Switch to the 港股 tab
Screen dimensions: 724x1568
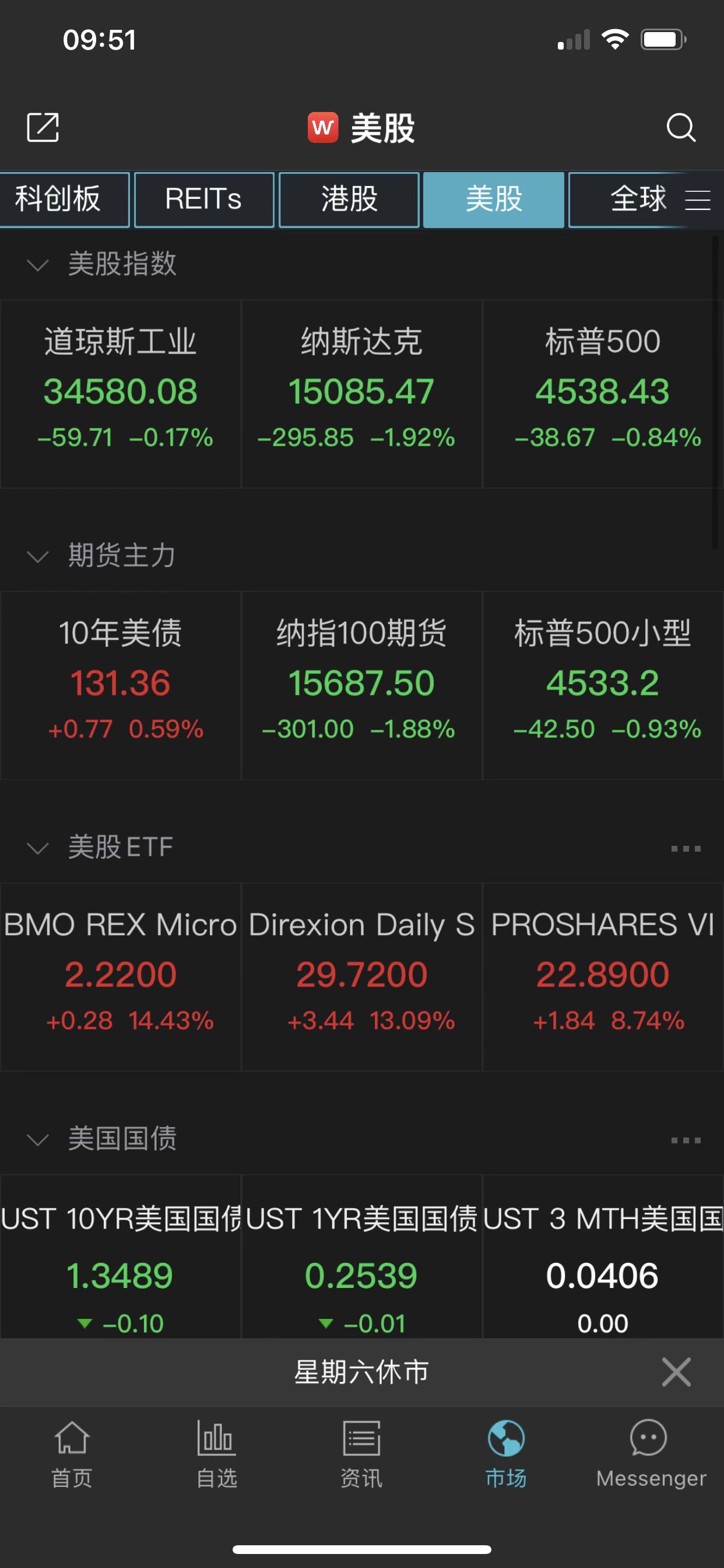point(348,199)
